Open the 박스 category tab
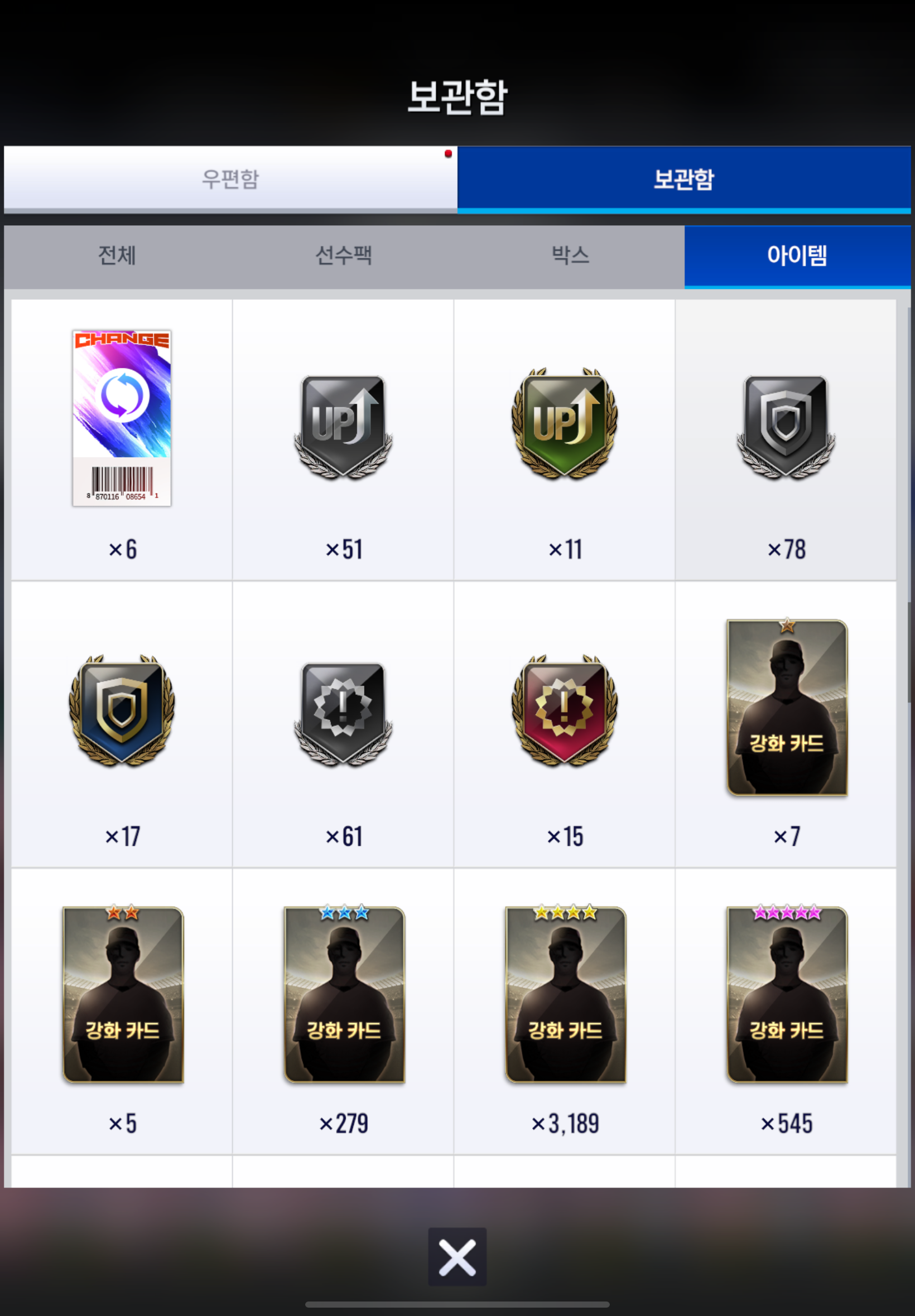This screenshot has width=915, height=1316. [x=570, y=256]
